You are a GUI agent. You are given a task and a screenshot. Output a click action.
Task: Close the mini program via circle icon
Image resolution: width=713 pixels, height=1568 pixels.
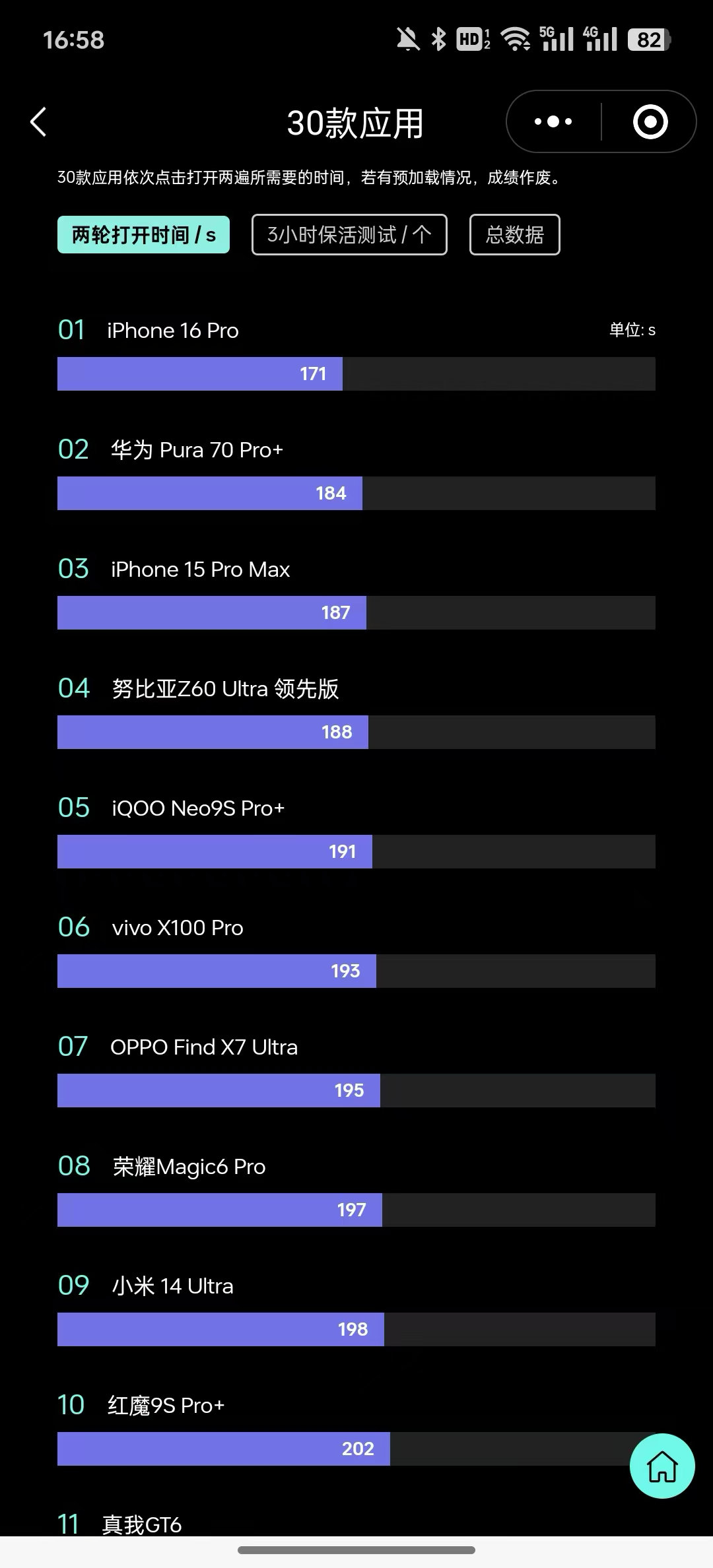[650, 122]
